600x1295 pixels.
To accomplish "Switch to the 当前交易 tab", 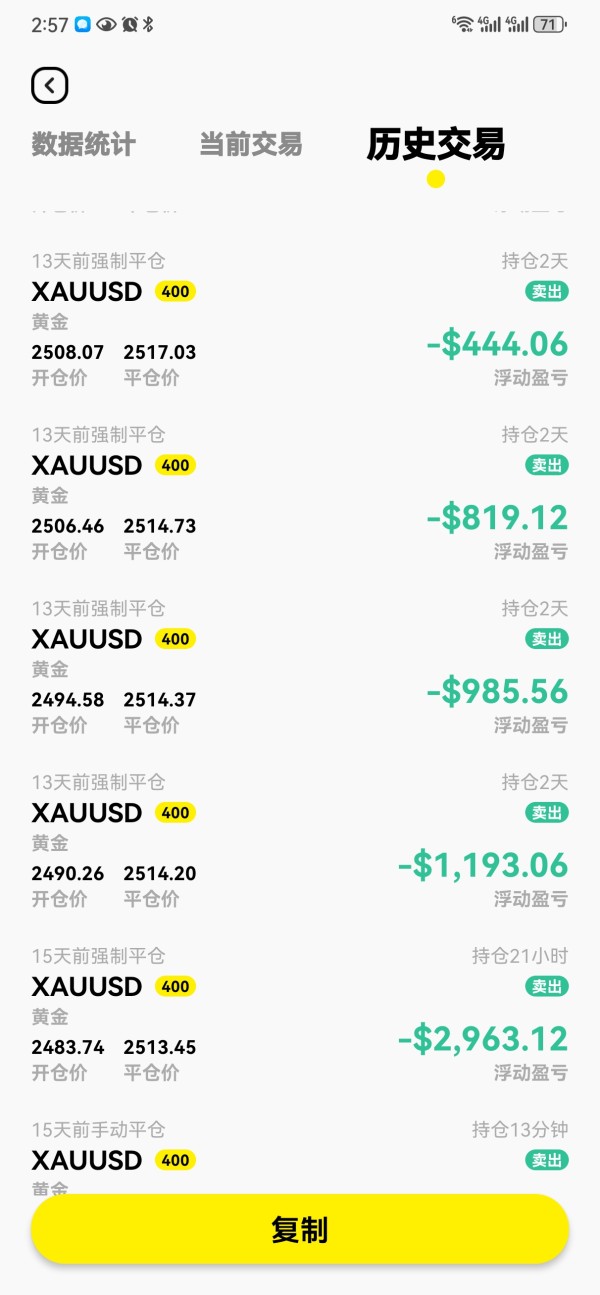I will point(250,144).
